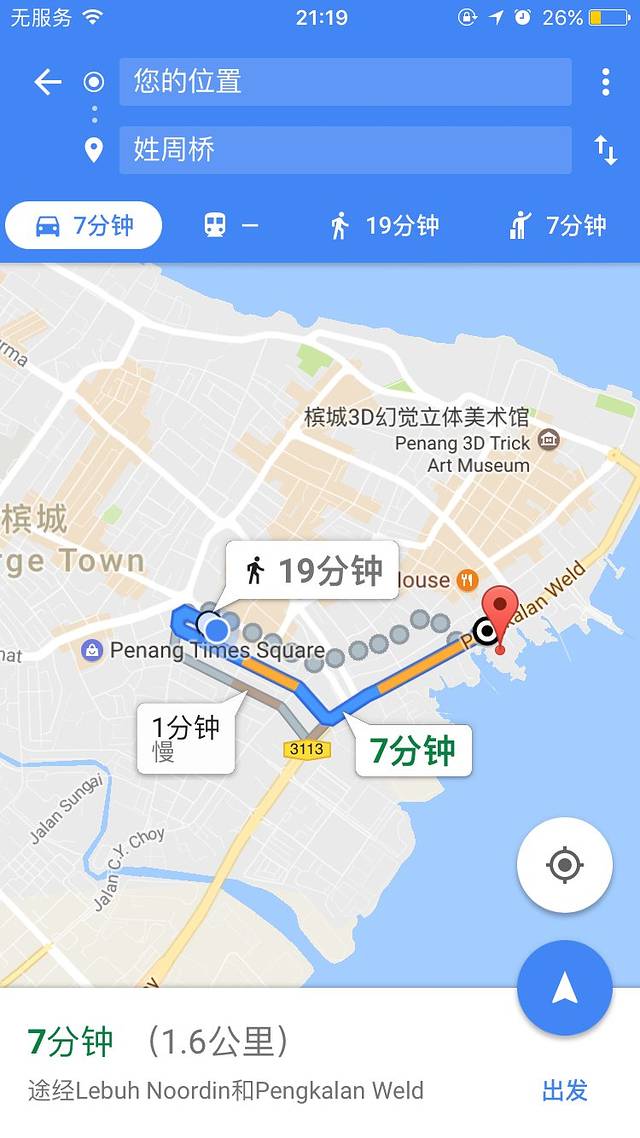Choose the alternate route marked 1分钟 慢

point(186,738)
